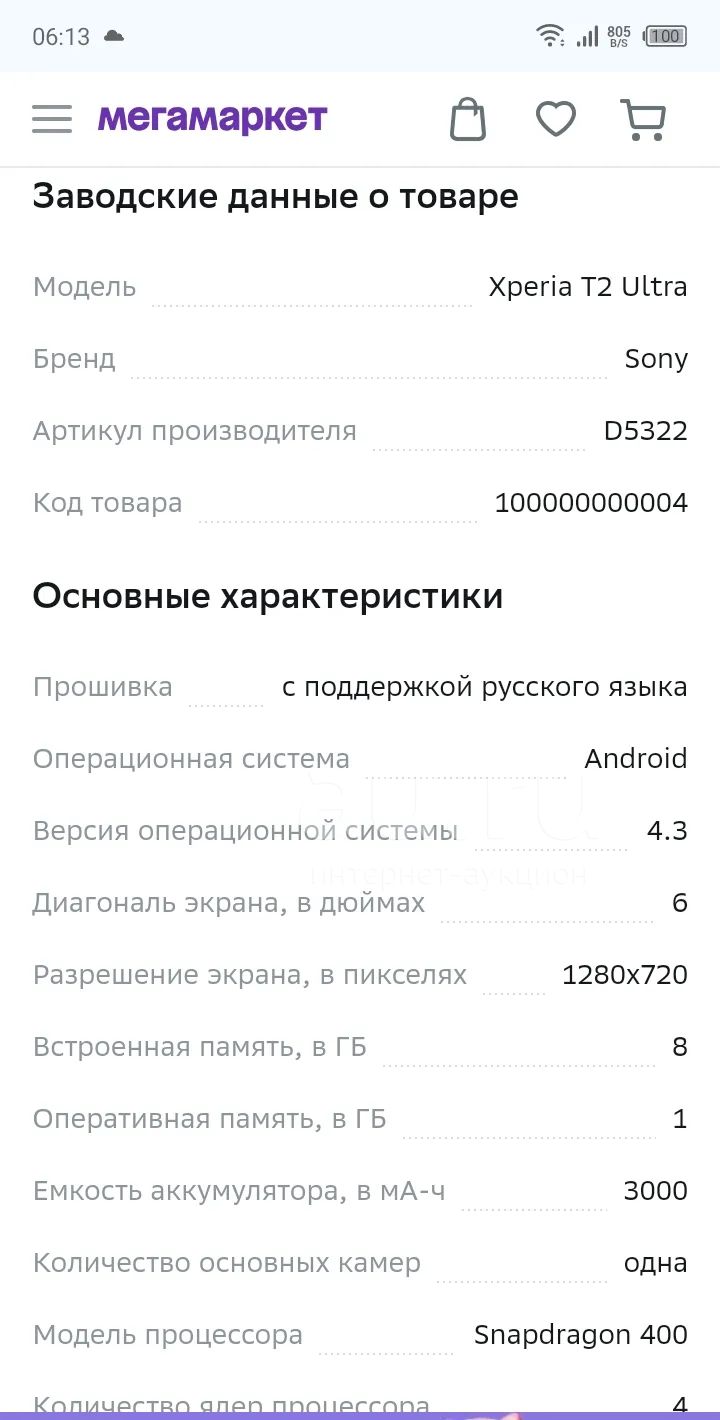The image size is (720, 1420).
Task: Open favorites heart icon
Action: coord(556,119)
